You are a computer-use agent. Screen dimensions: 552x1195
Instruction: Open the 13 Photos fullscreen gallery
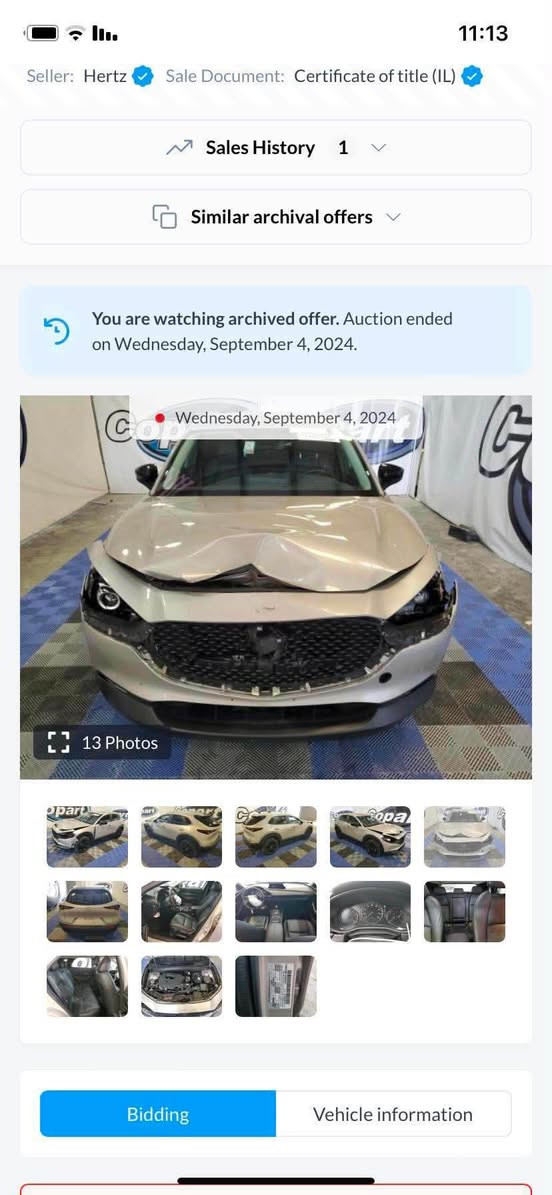[x=103, y=743]
